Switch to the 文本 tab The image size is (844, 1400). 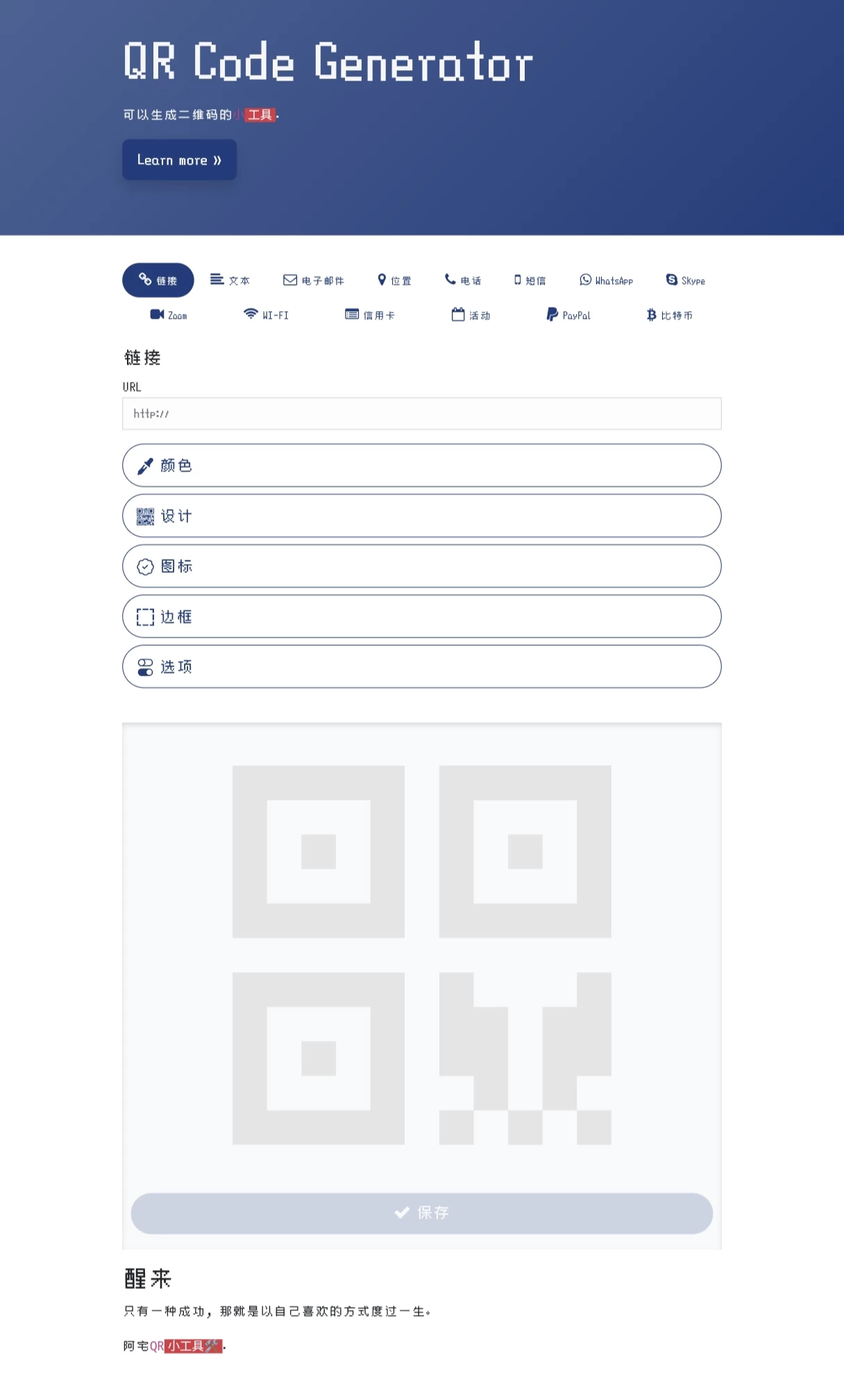pos(230,281)
